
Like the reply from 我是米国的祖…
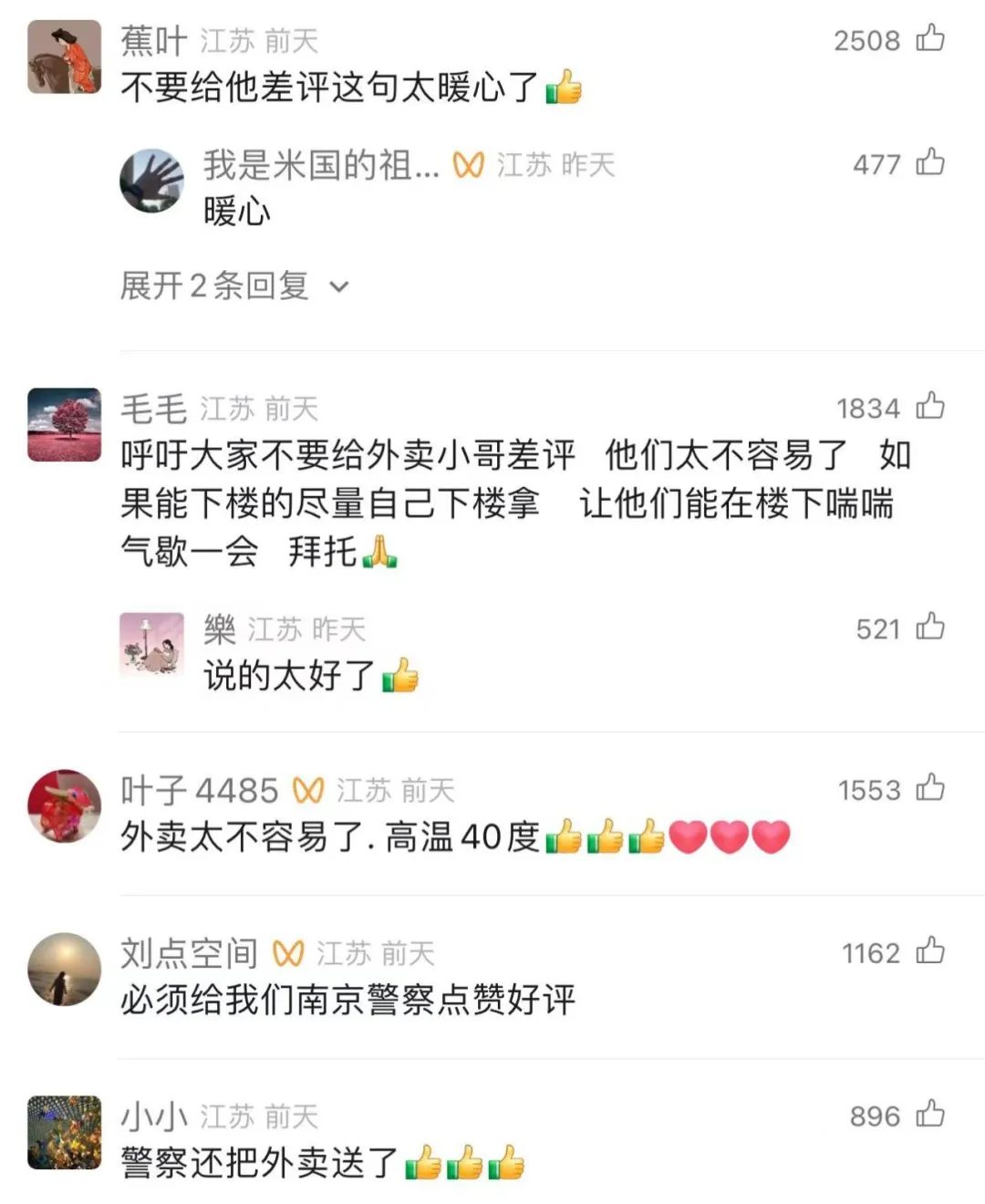[x=929, y=162]
